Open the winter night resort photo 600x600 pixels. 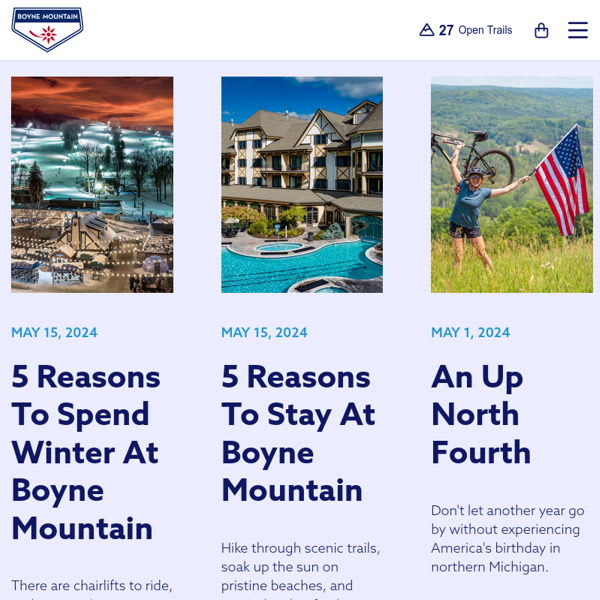[x=92, y=184]
